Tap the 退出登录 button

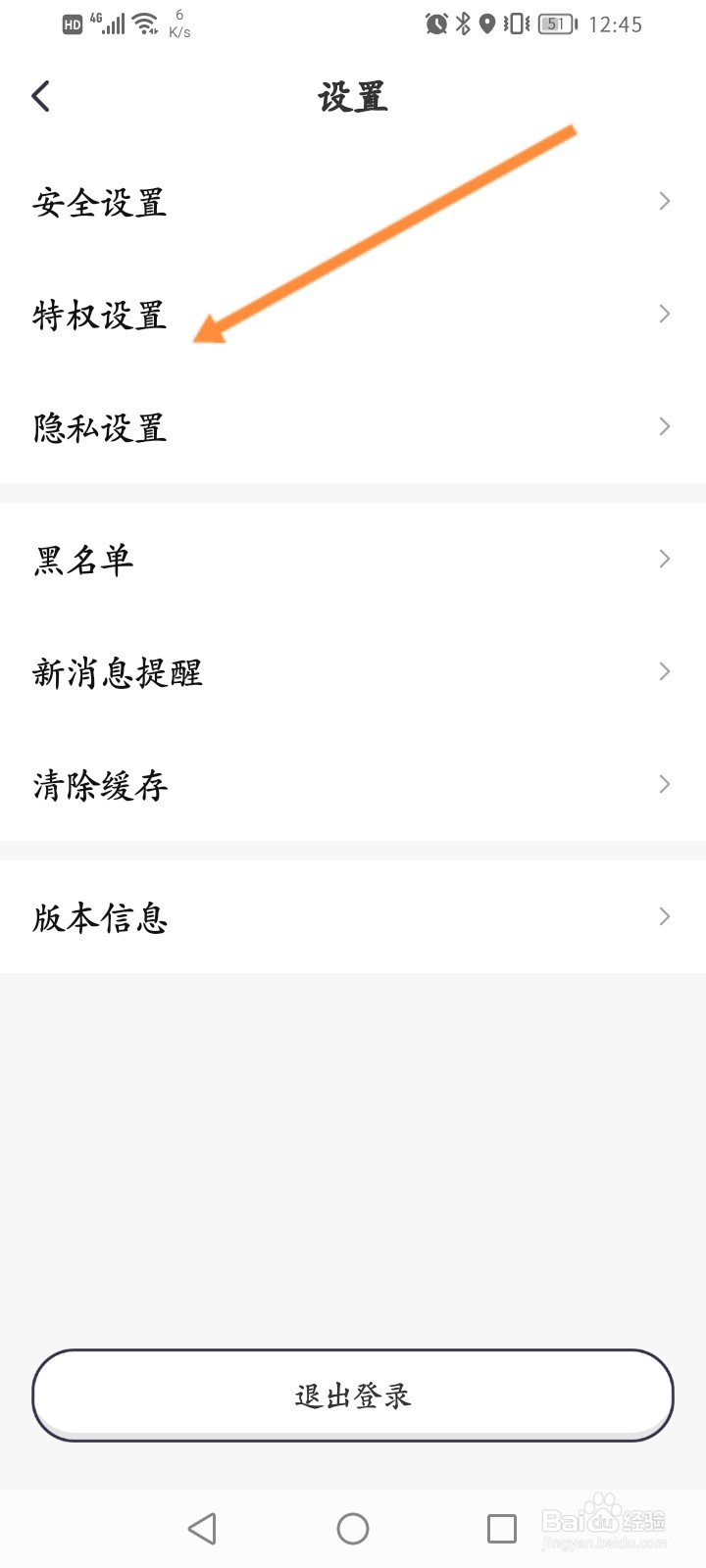click(353, 1396)
